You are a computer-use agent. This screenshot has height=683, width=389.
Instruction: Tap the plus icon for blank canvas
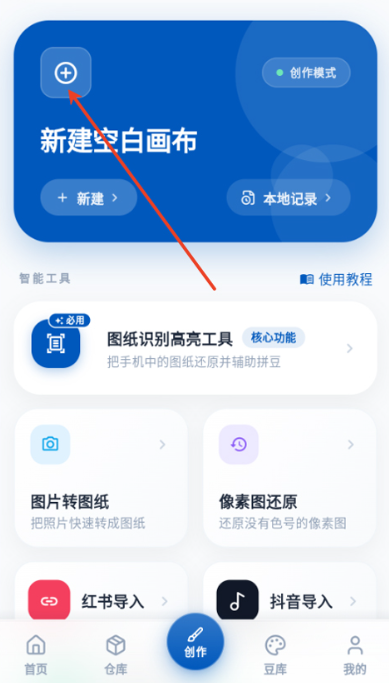66,72
